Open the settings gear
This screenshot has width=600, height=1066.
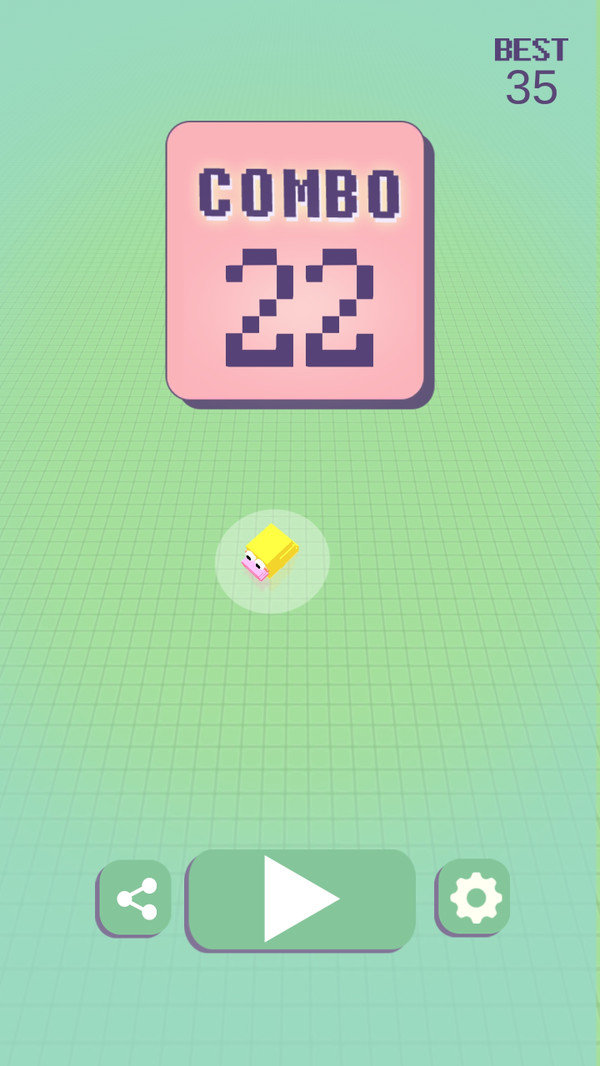coord(475,897)
